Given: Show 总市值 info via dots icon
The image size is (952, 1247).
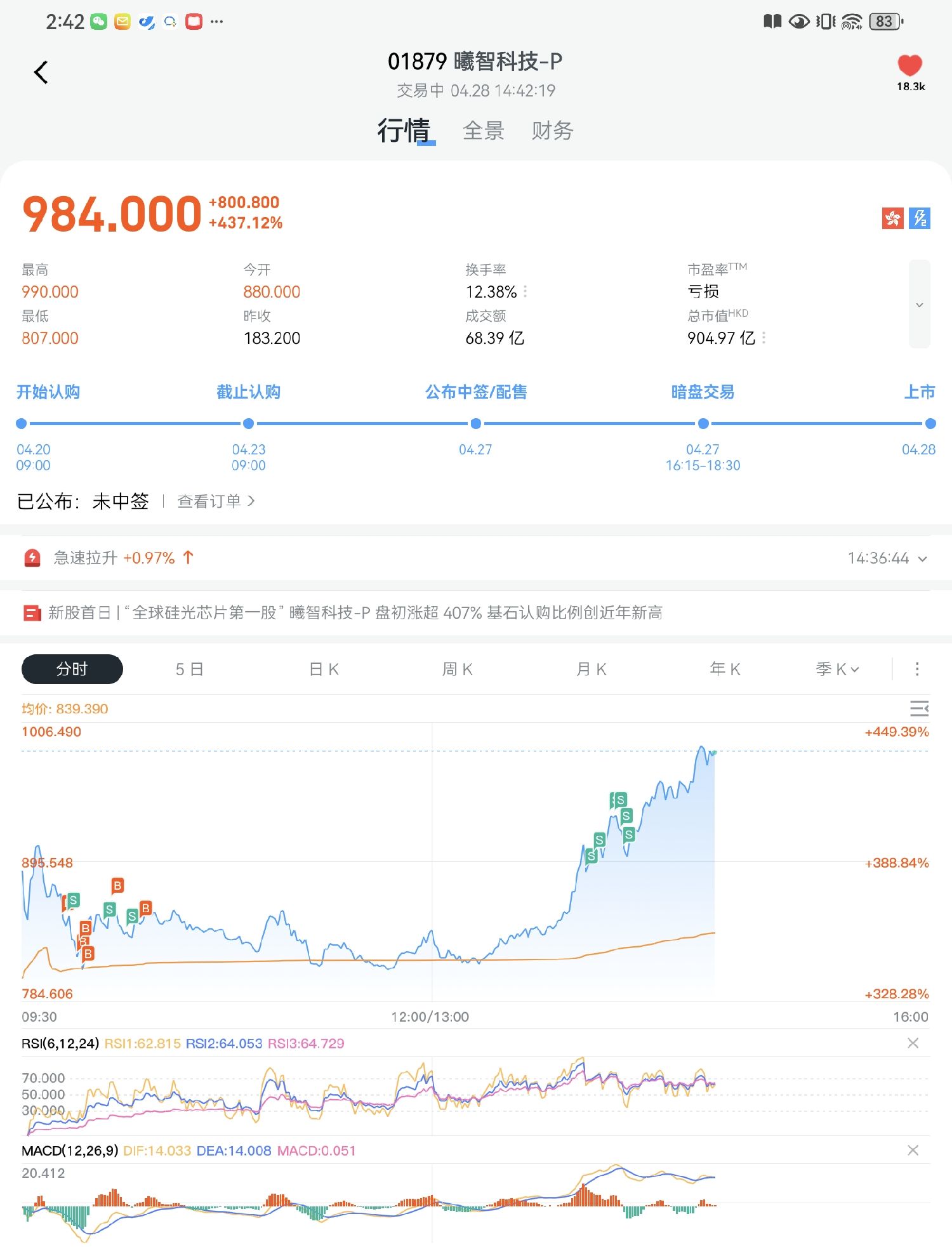Looking at the screenshot, I should (764, 338).
